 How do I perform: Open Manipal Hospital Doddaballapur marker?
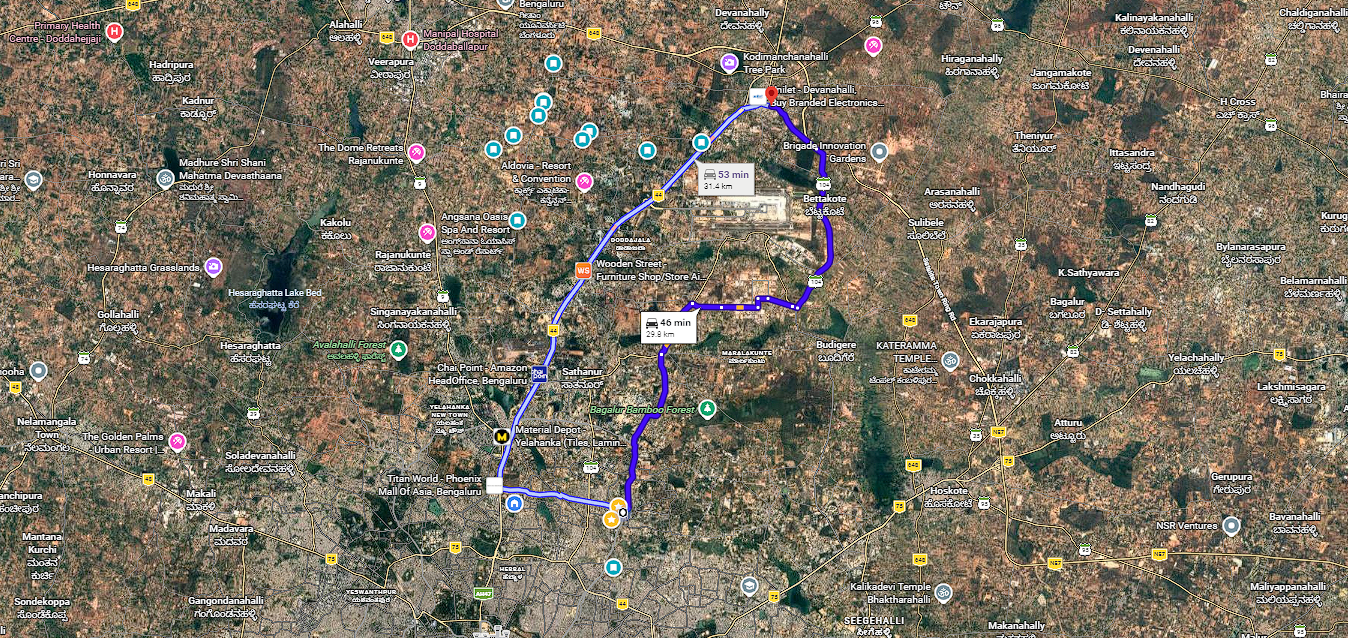(x=410, y=40)
